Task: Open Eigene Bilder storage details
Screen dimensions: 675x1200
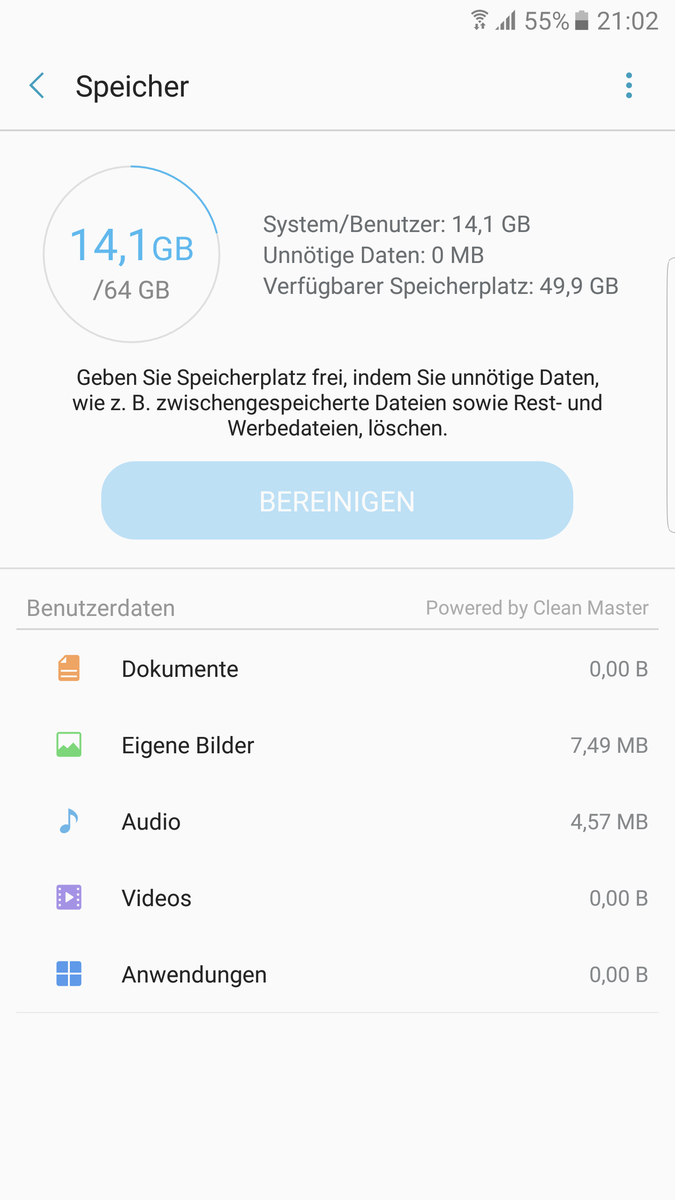Action: 337,745
